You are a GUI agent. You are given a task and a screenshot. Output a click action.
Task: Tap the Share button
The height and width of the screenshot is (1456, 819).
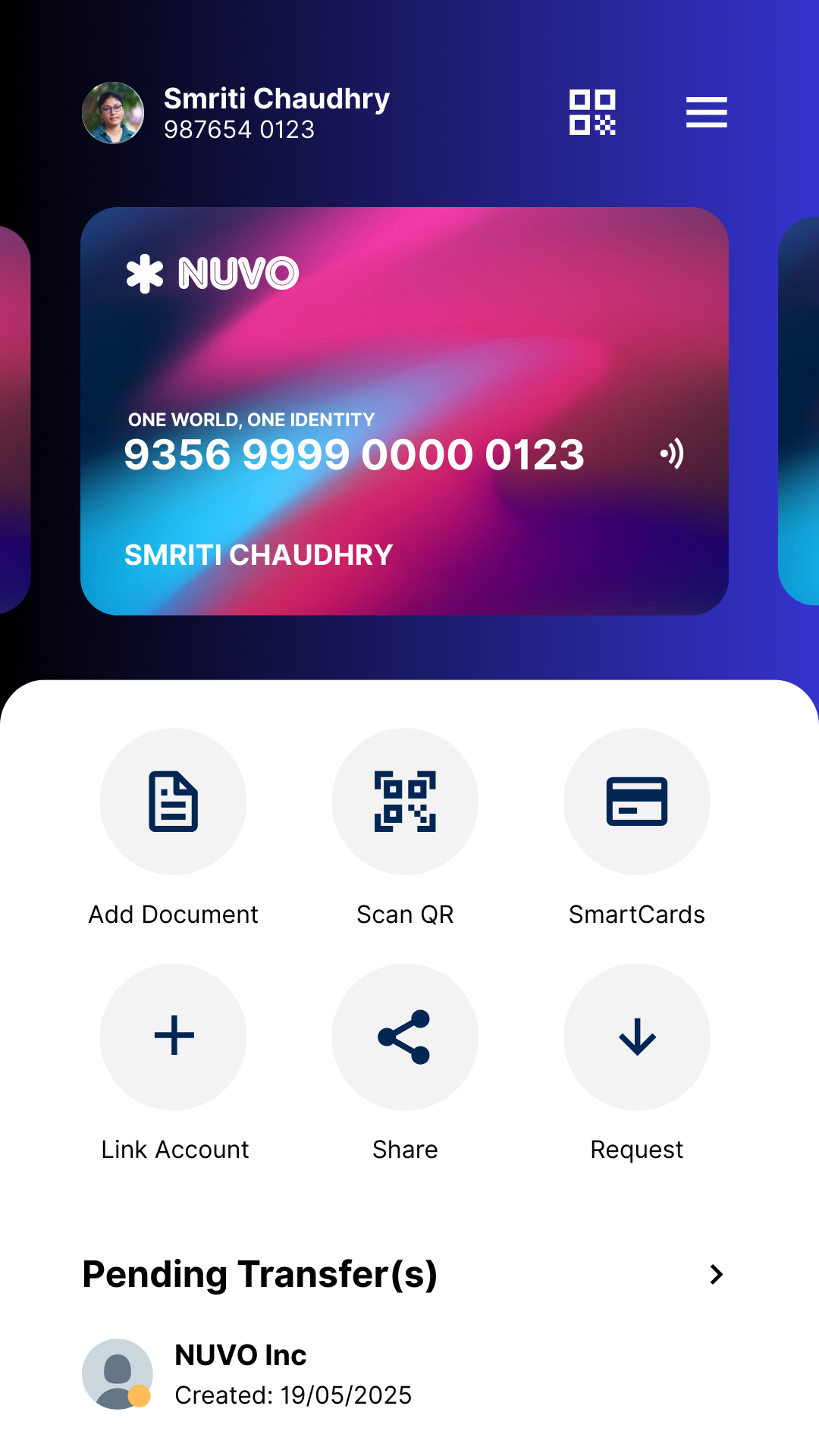point(405,1037)
